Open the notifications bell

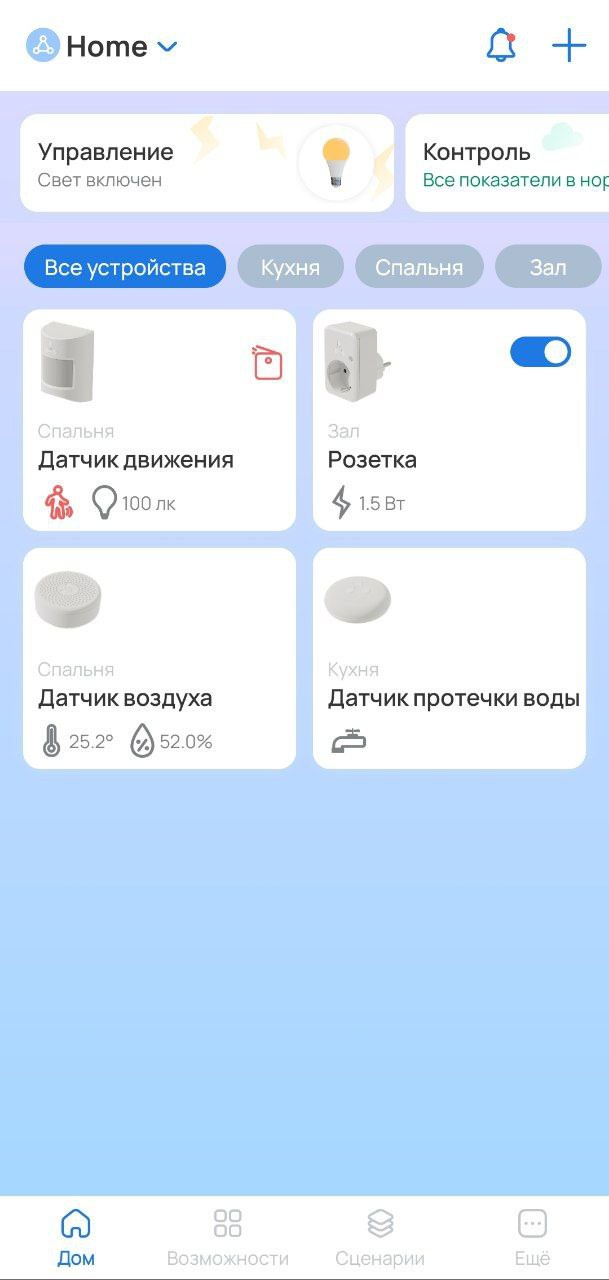click(x=501, y=46)
